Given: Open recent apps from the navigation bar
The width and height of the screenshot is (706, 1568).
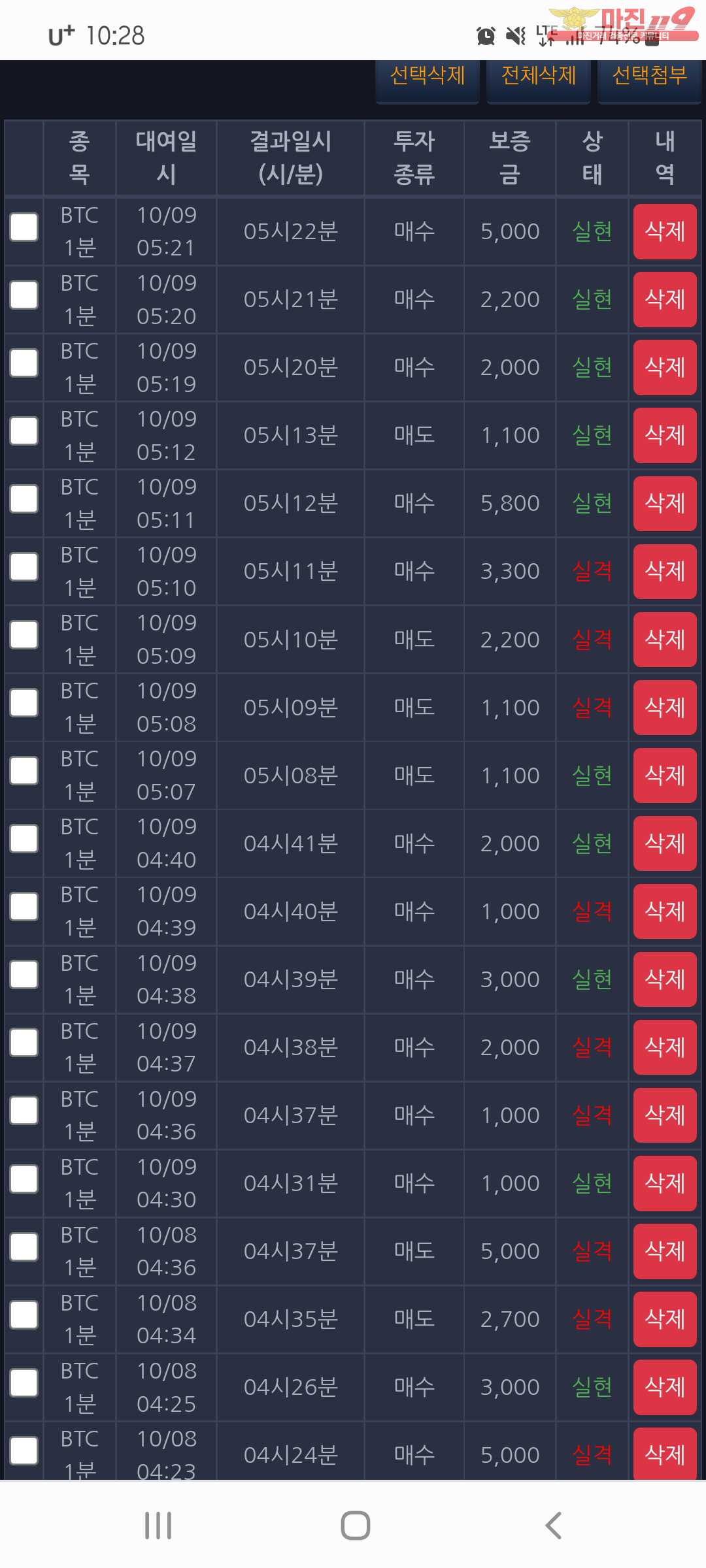Looking at the screenshot, I should [158, 1526].
